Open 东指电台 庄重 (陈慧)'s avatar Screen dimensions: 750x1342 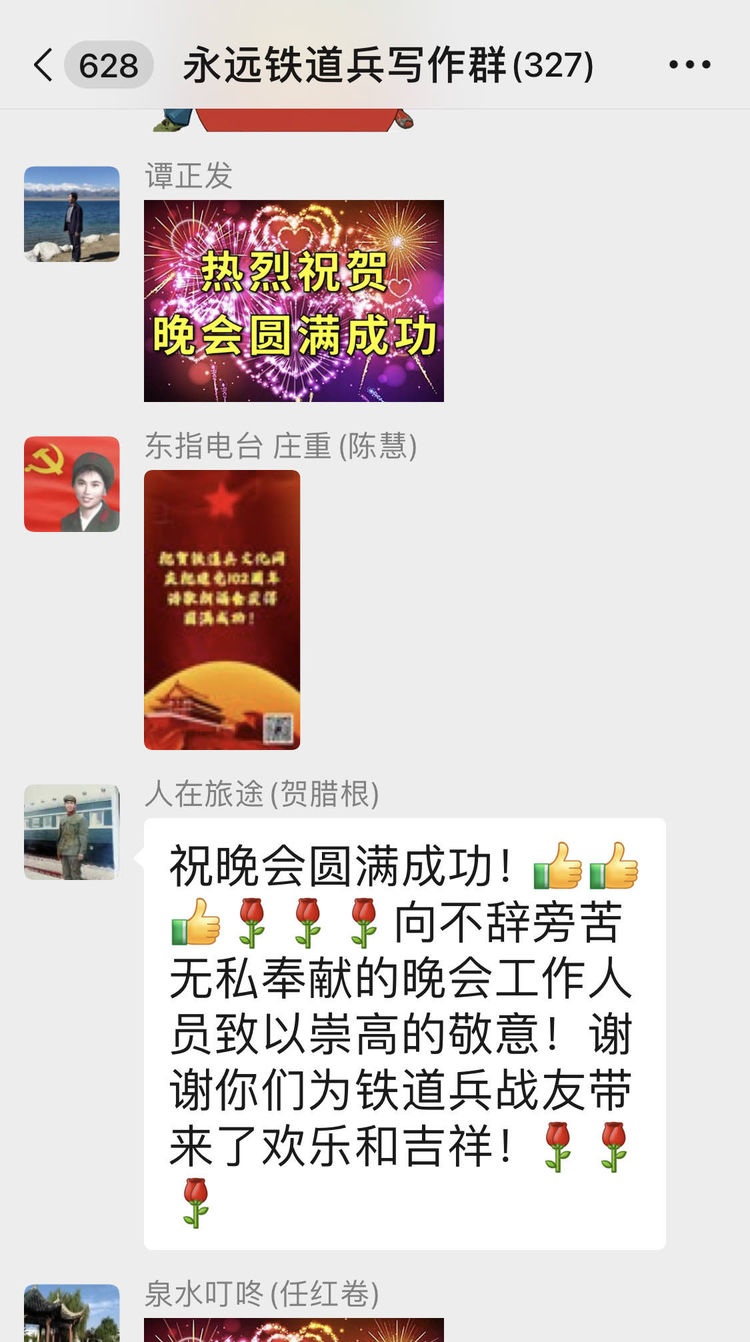pyautogui.click(x=71, y=484)
